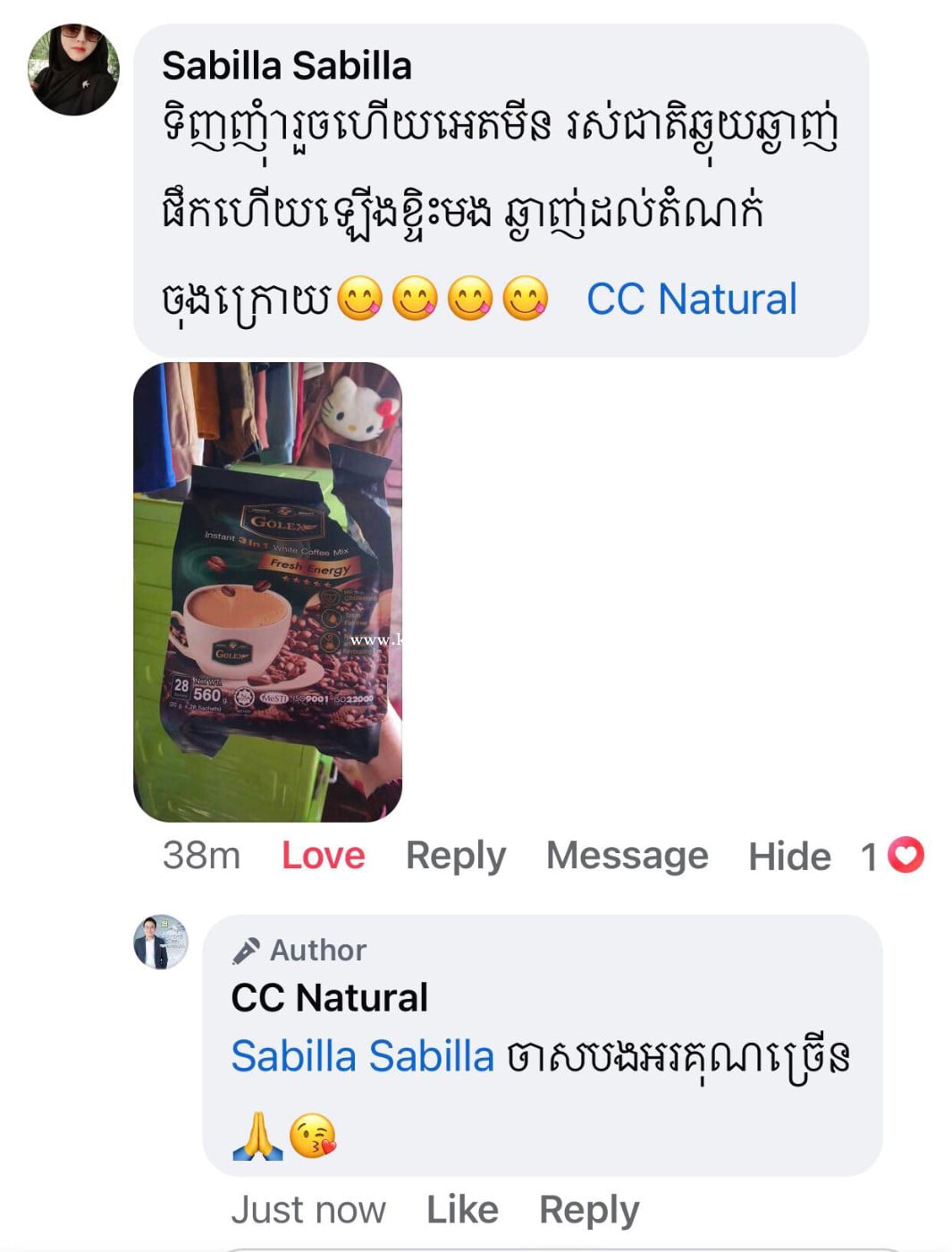Open the CC Natural author name
Viewport: 952px width, 1252px height.
point(329,997)
